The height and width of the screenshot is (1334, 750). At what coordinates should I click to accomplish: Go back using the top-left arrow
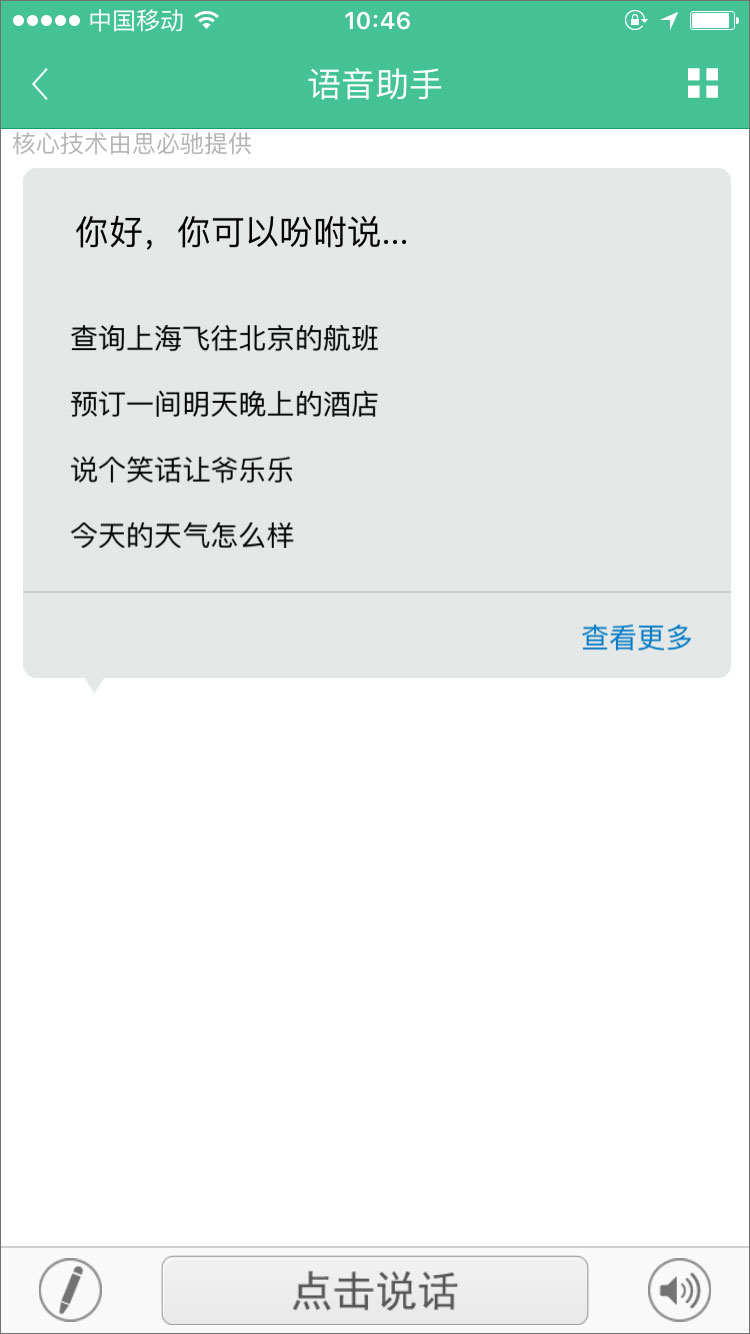pos(40,84)
